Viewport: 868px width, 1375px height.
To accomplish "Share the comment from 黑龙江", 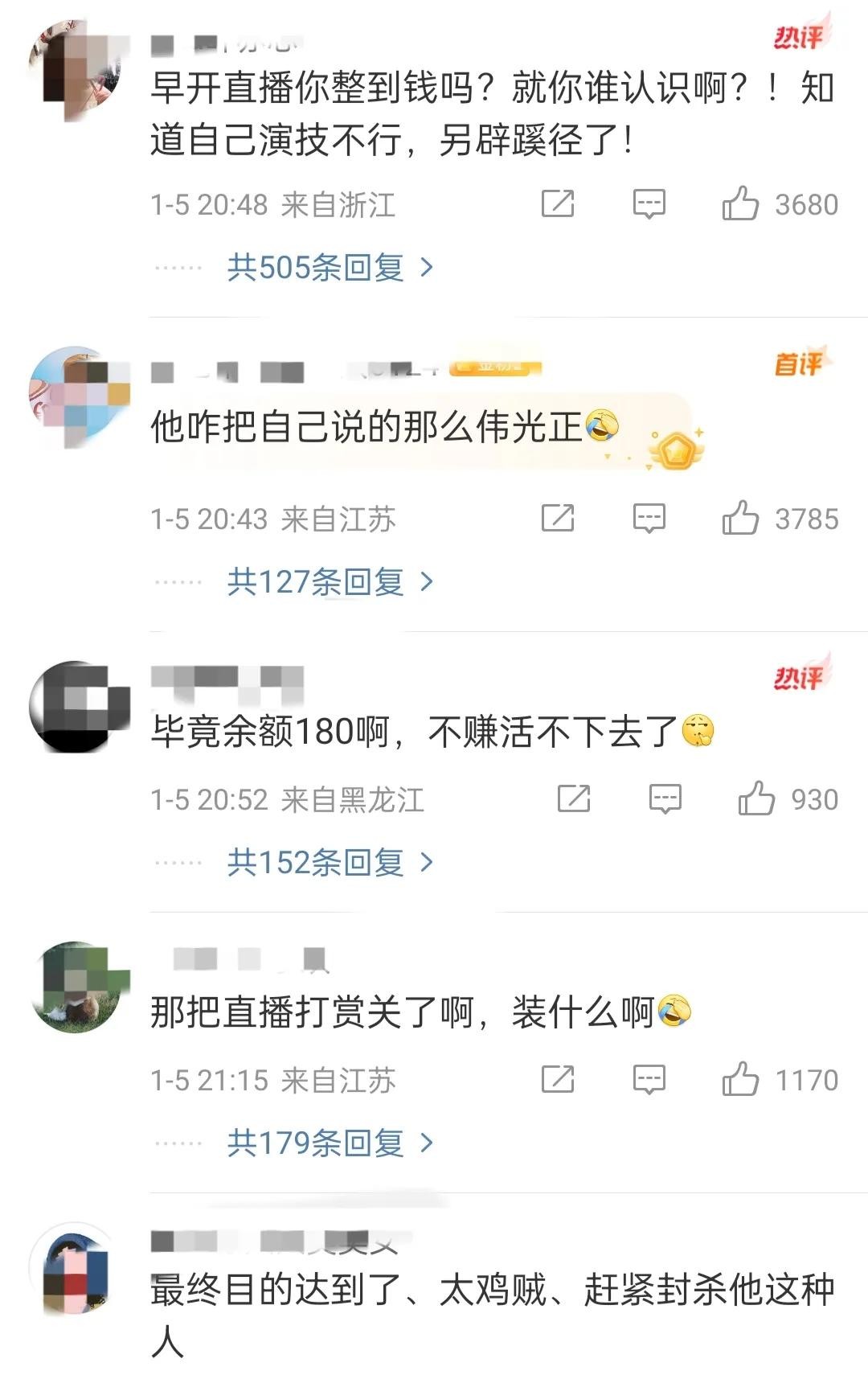I will pos(574,798).
